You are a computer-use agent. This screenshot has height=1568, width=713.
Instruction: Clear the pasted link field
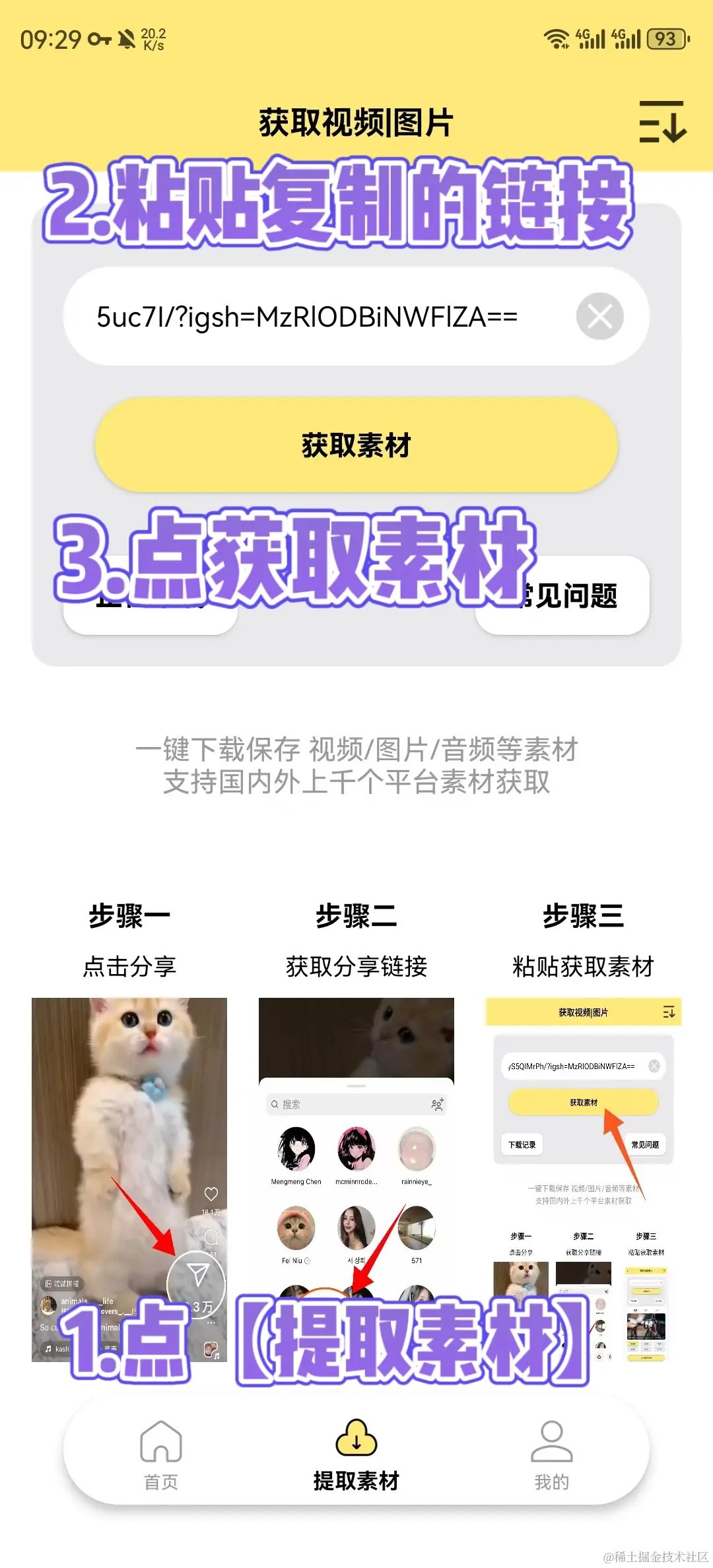coord(599,316)
